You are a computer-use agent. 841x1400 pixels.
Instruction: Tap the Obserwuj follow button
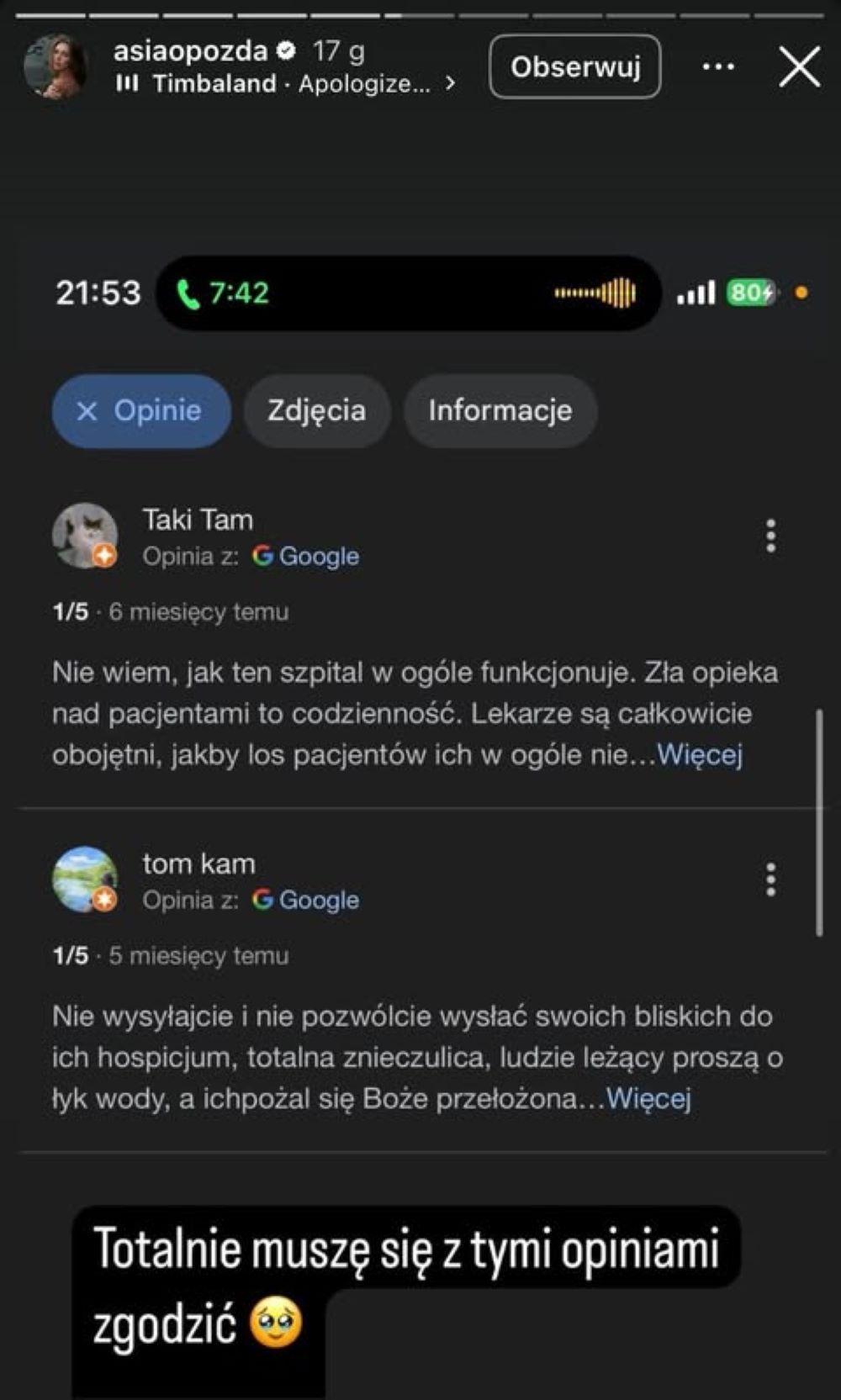click(574, 66)
